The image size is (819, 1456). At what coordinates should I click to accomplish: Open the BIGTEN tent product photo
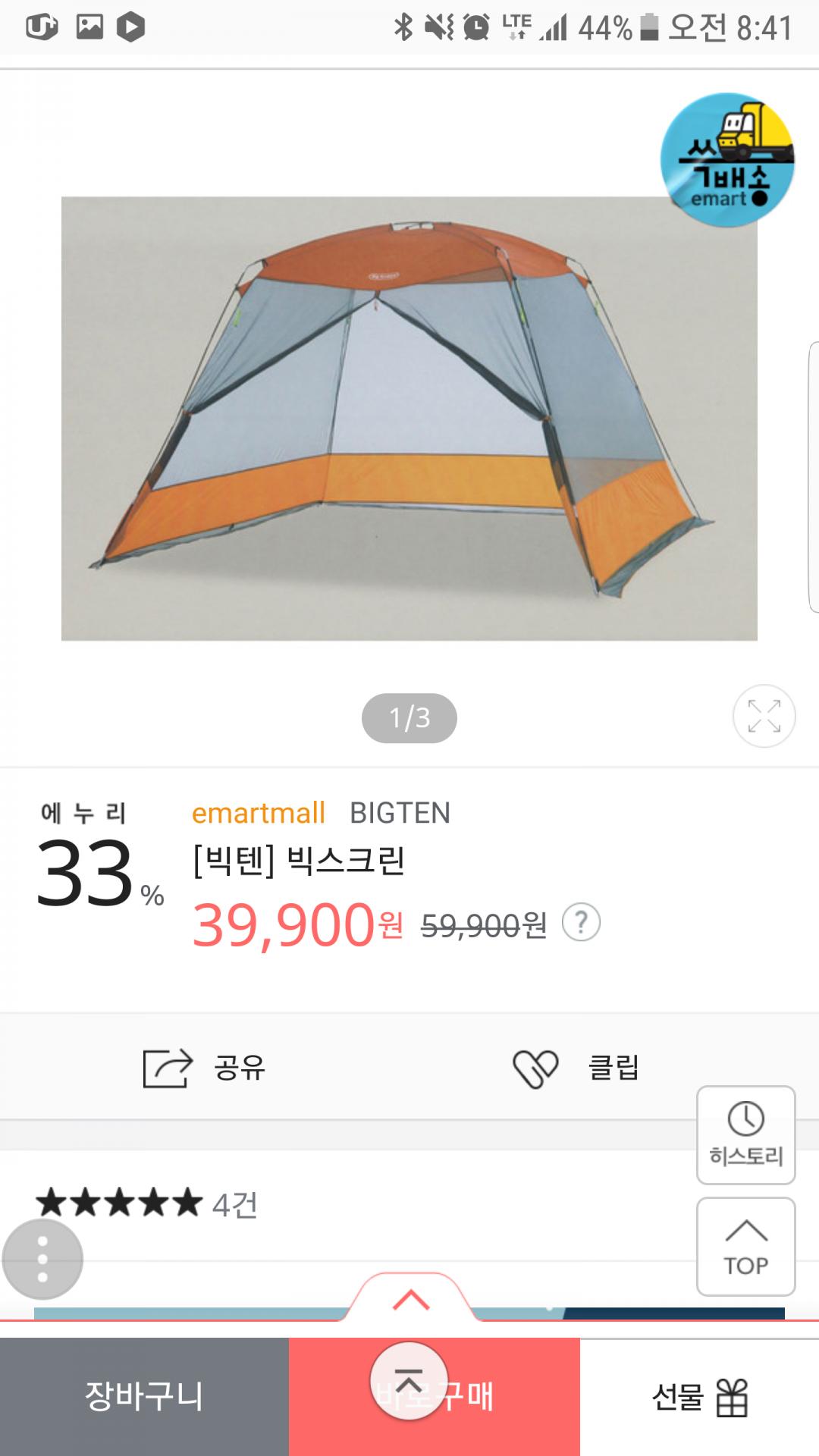[x=409, y=419]
